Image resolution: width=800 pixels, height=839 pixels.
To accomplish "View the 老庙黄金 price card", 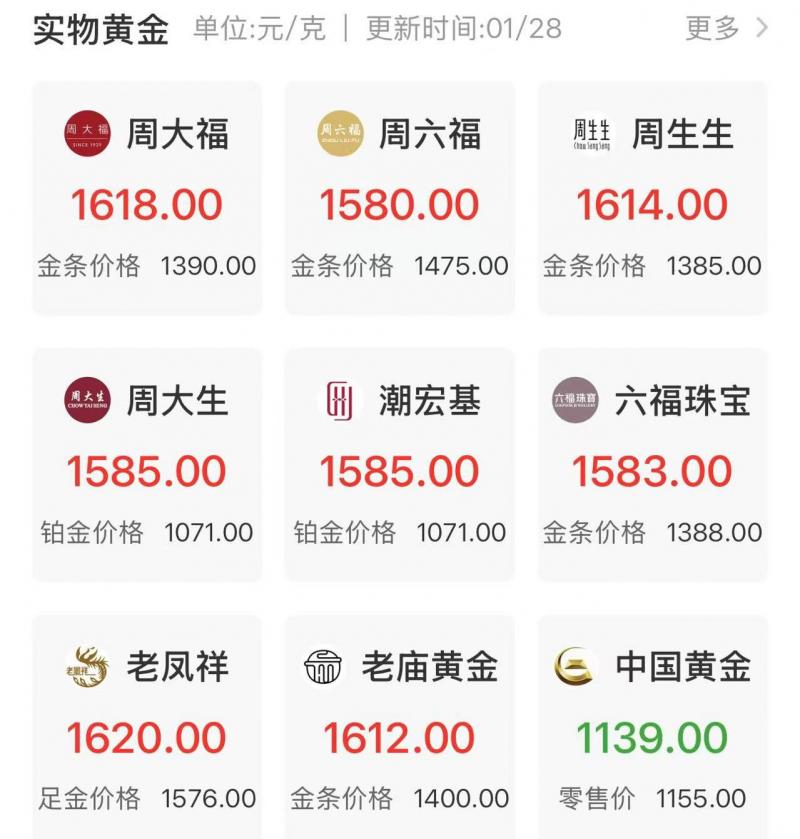I will 400,730.
